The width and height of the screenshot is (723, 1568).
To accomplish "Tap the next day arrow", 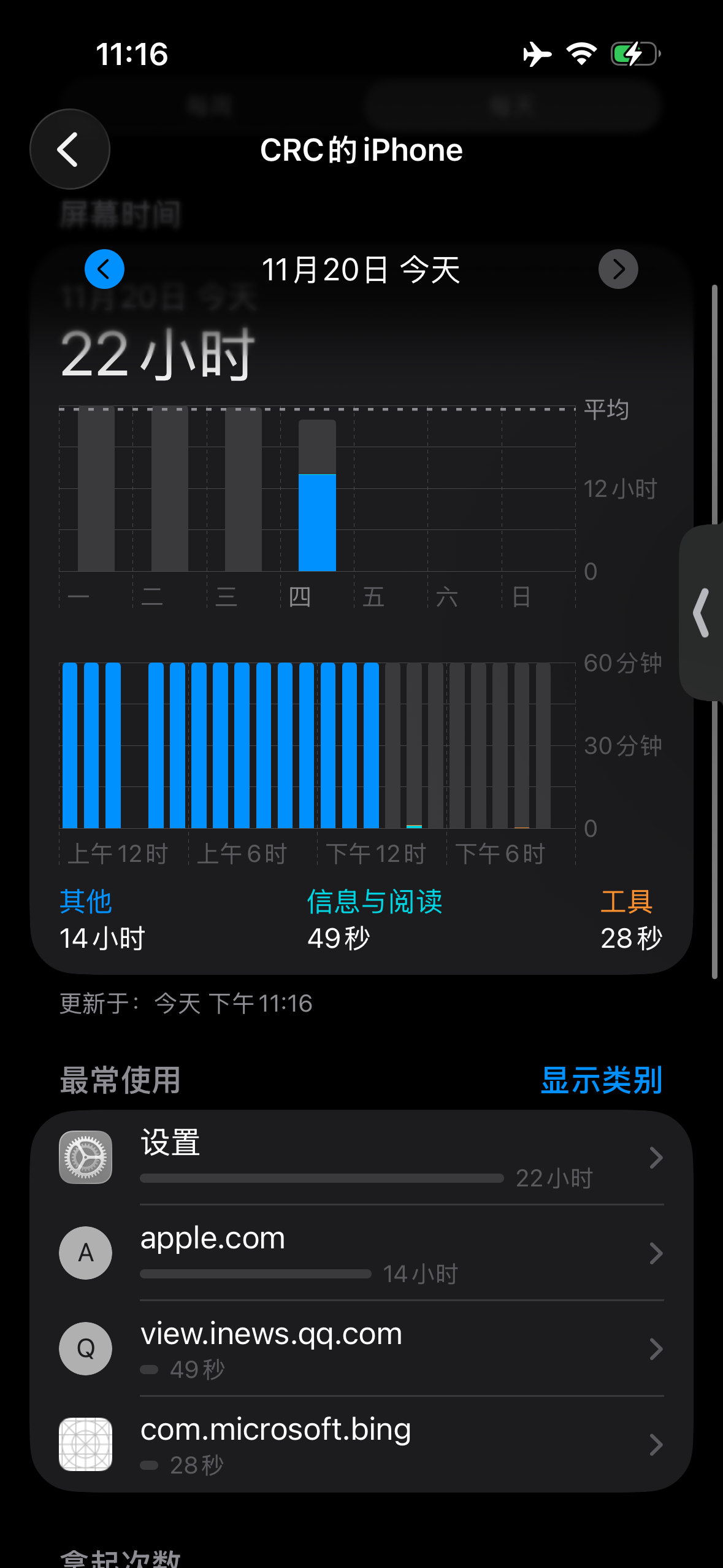I will pos(618,269).
